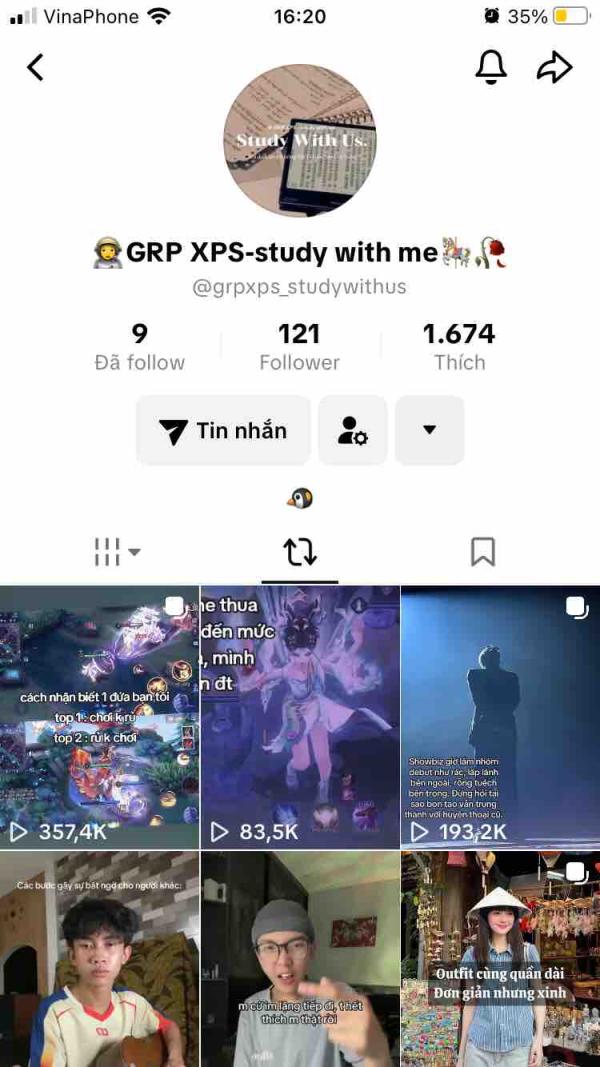Image resolution: width=600 pixels, height=1067 pixels.
Task: Open the 'Outfit cùng quần dài' post
Action: coord(500,958)
